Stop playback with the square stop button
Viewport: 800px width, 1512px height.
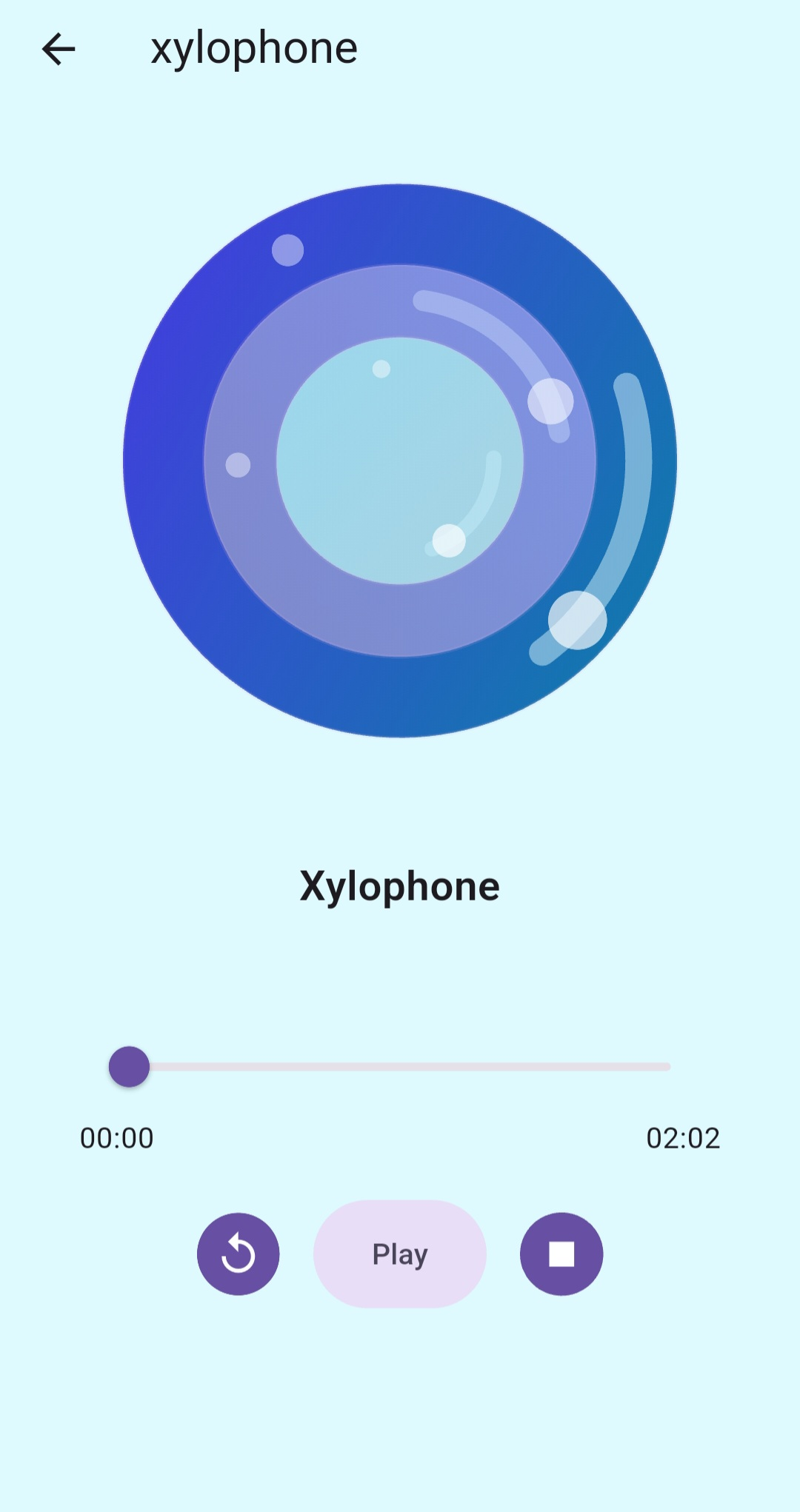point(561,1254)
